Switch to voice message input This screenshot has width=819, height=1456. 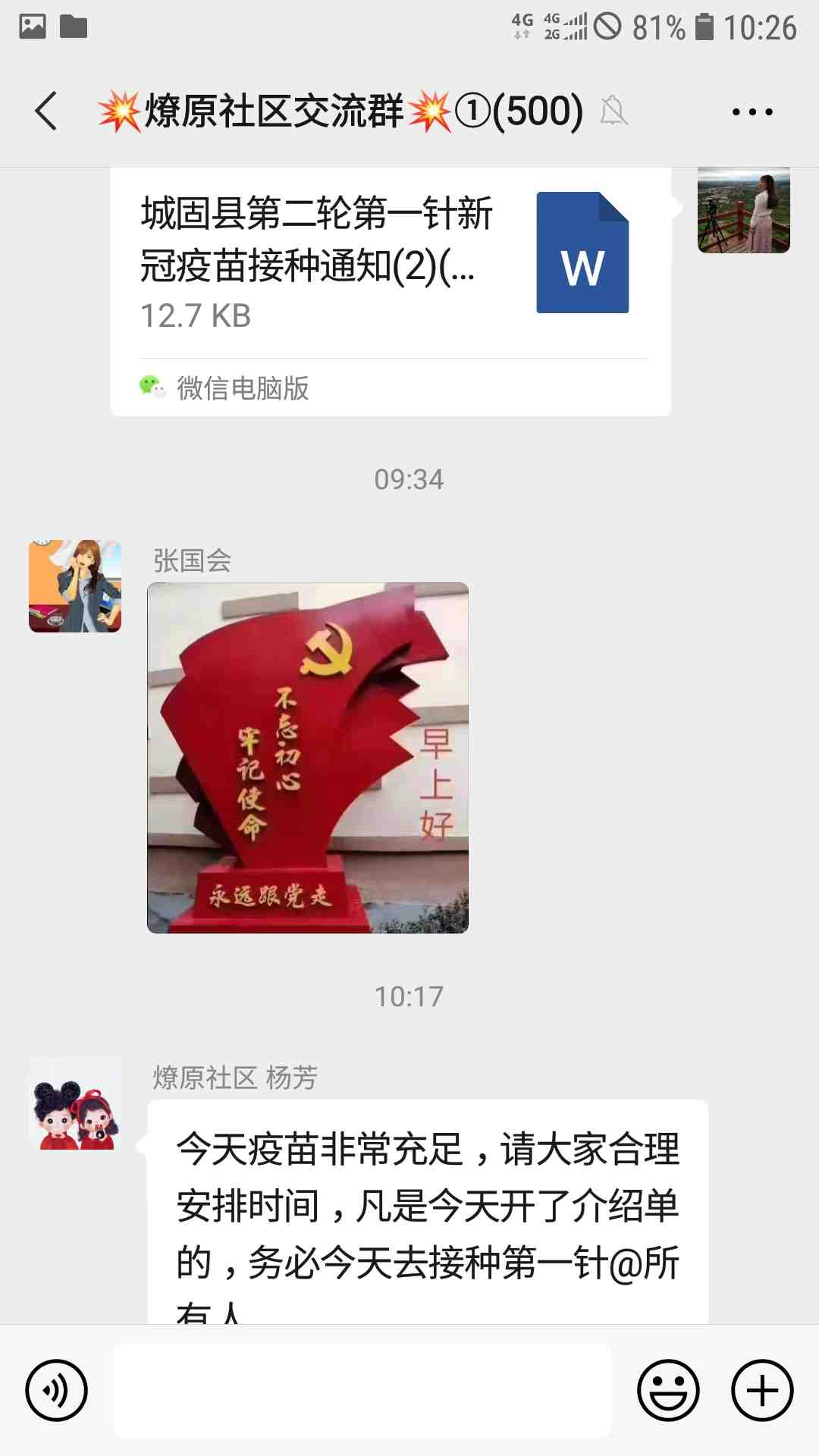pyautogui.click(x=57, y=1390)
